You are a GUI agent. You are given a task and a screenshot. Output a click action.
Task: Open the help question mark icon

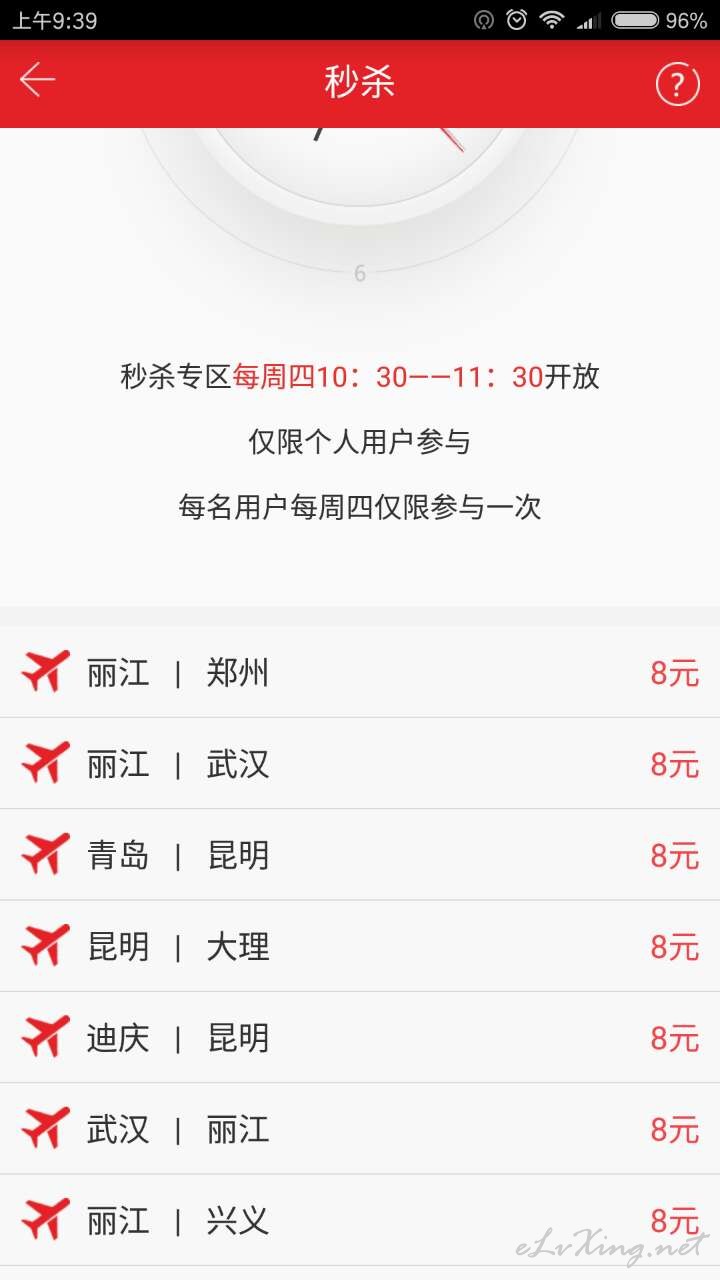coord(677,84)
